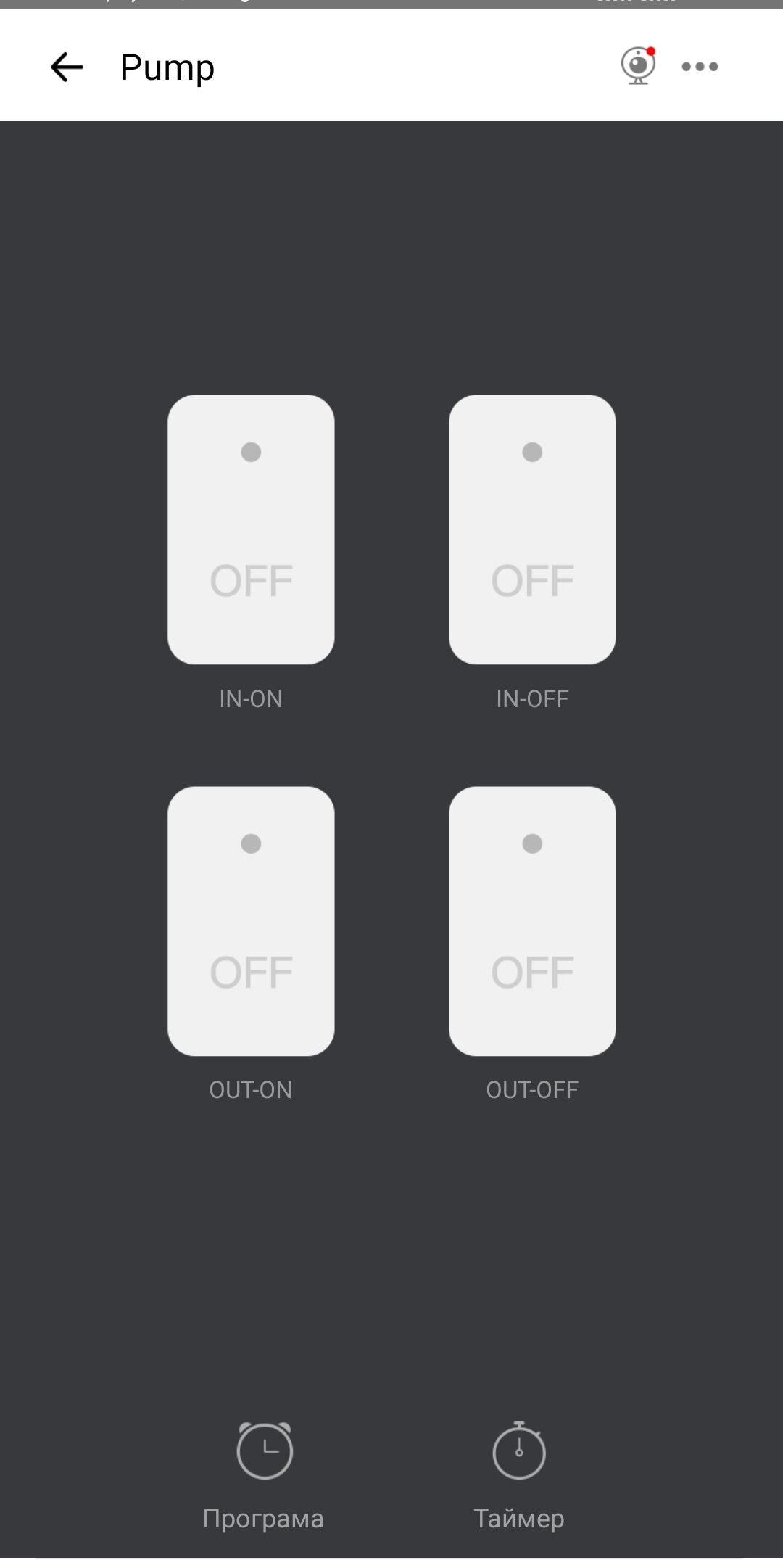This screenshot has height=1568, width=783.
Task: Open the camera icon in the header
Action: 638,66
